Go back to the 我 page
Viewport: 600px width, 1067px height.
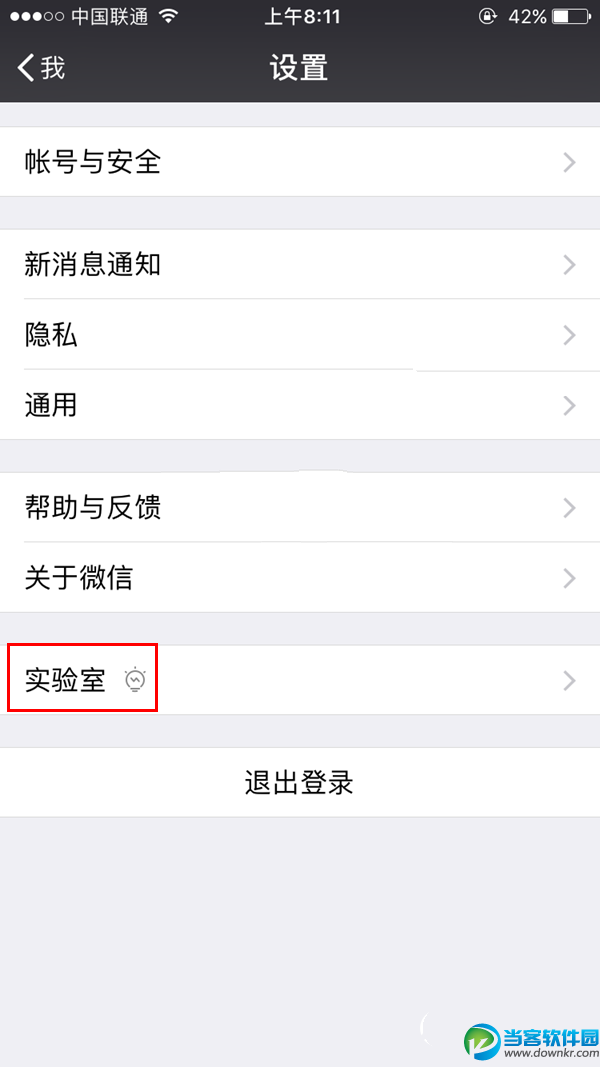pyautogui.click(x=42, y=68)
